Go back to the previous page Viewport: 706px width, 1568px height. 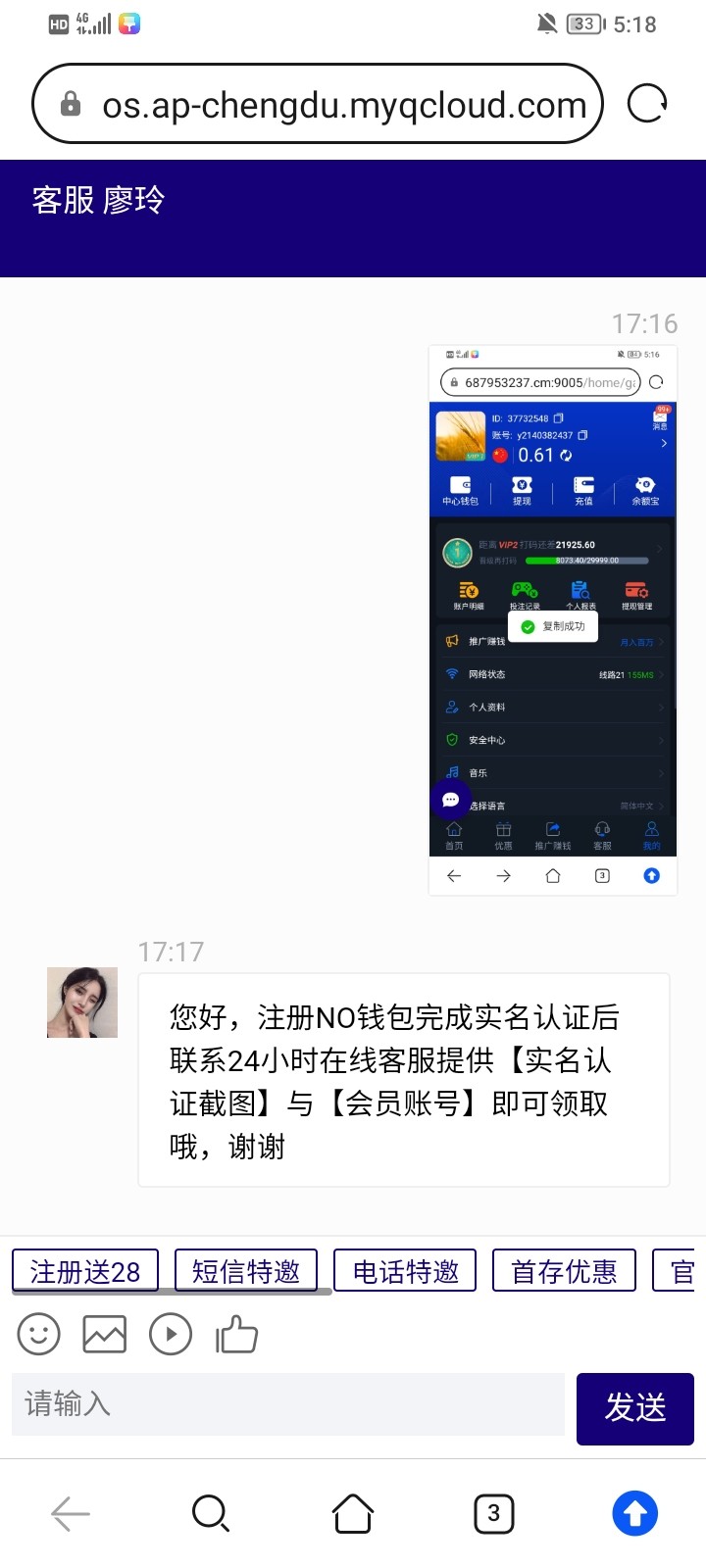click(x=71, y=1514)
